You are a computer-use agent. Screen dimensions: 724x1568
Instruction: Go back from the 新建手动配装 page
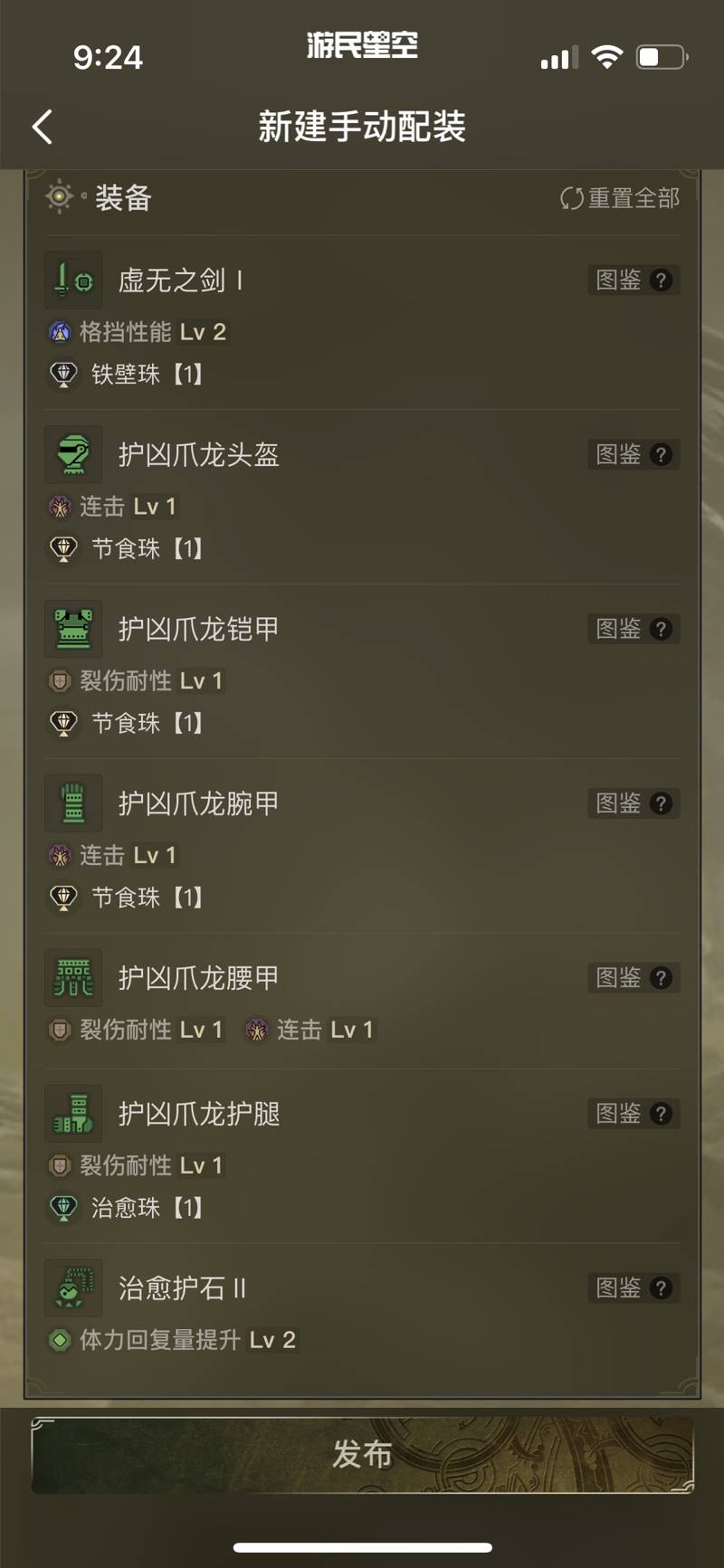(43, 127)
